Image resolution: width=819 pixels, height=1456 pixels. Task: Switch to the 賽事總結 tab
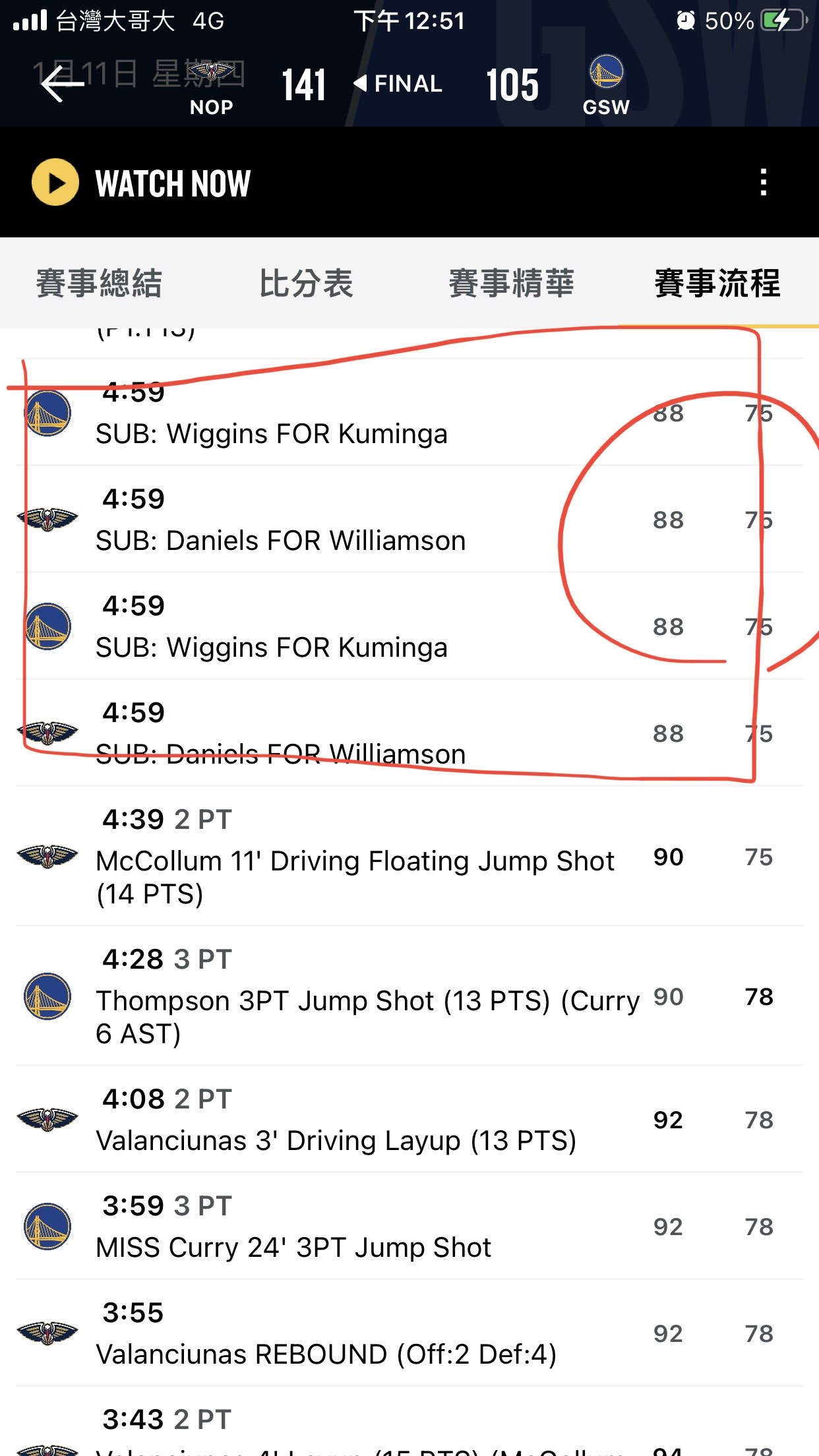(99, 283)
